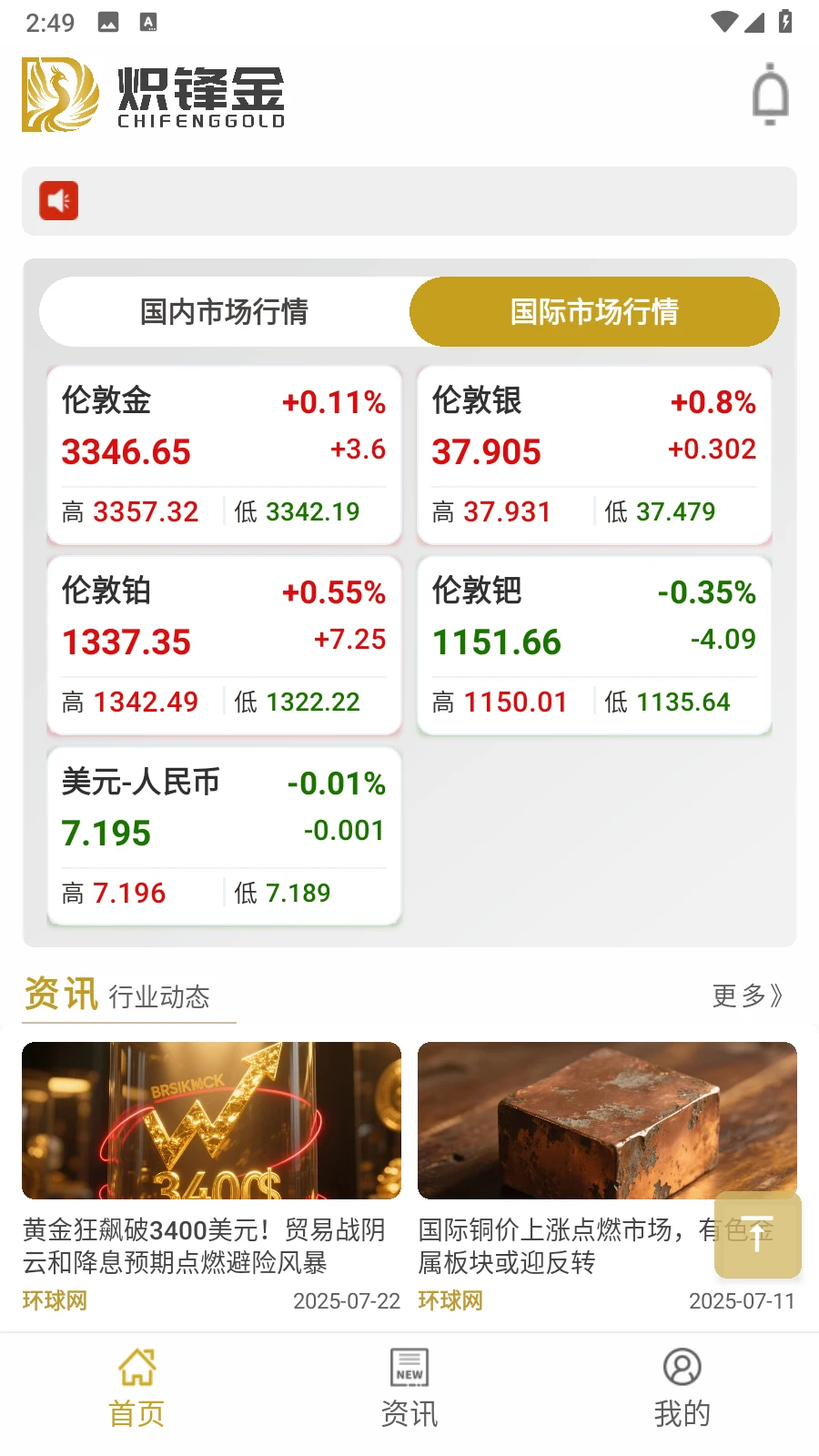
Task: Open the 资讯 NEW icon in bottom bar
Action: click(409, 1368)
